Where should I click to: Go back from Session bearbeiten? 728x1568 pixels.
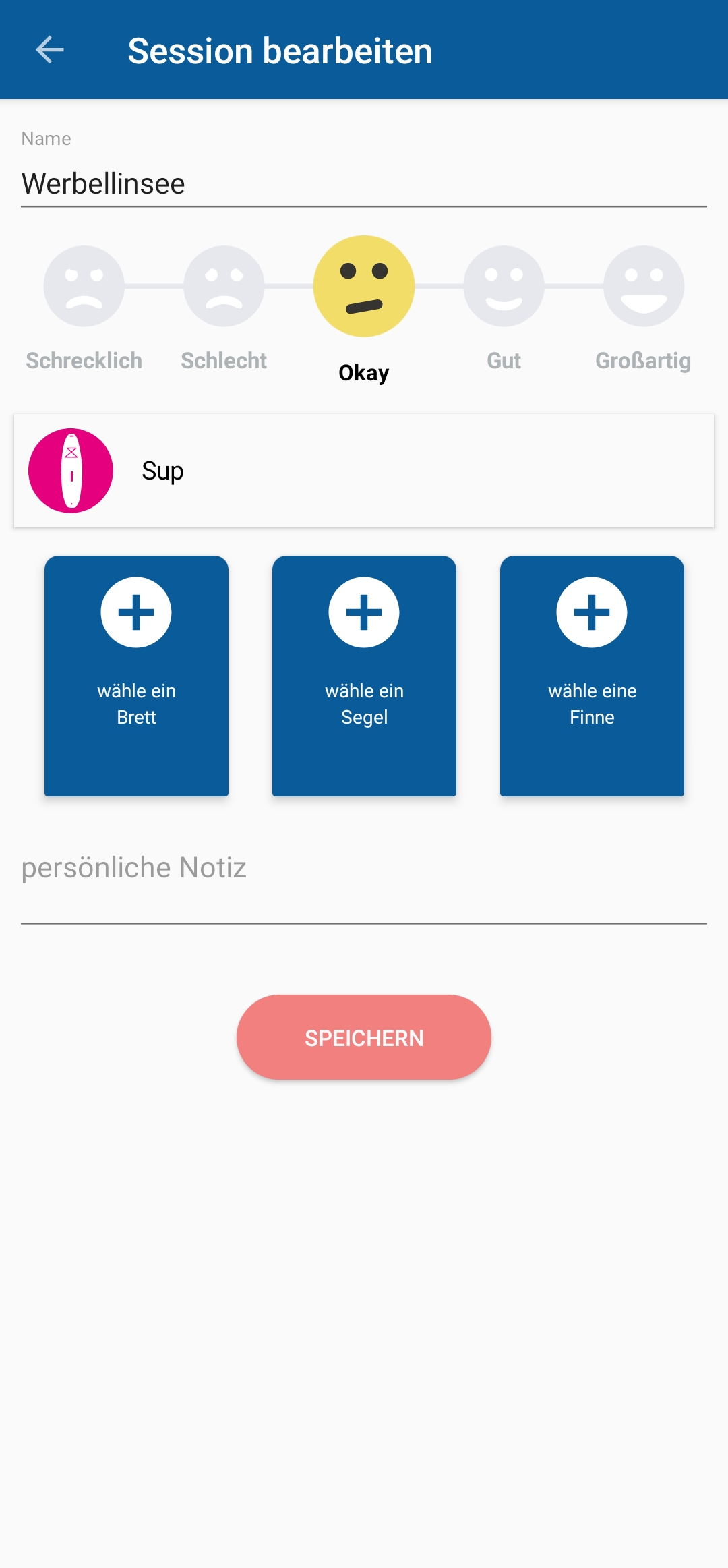50,50
